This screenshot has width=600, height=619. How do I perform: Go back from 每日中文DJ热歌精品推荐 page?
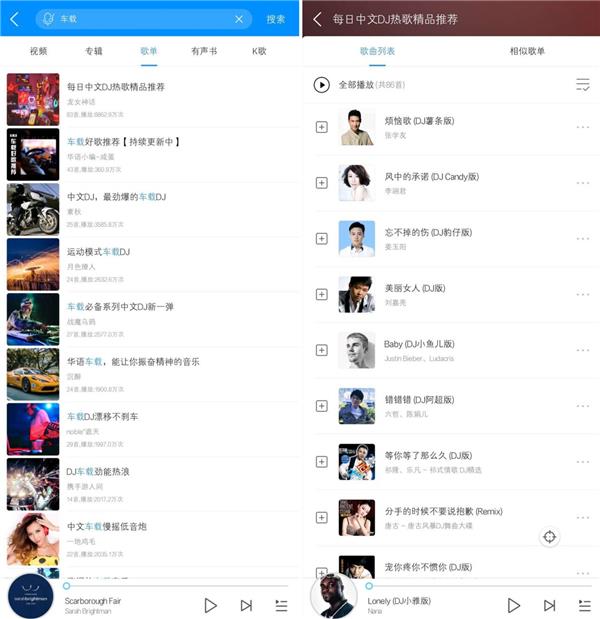pos(317,19)
